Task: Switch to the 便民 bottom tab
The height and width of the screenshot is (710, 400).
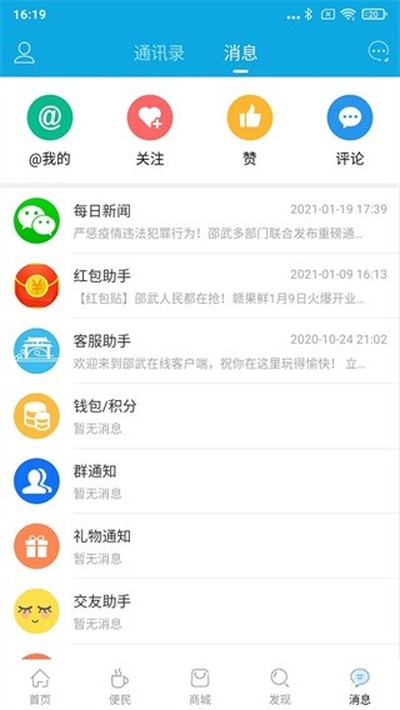Action: coord(120,686)
